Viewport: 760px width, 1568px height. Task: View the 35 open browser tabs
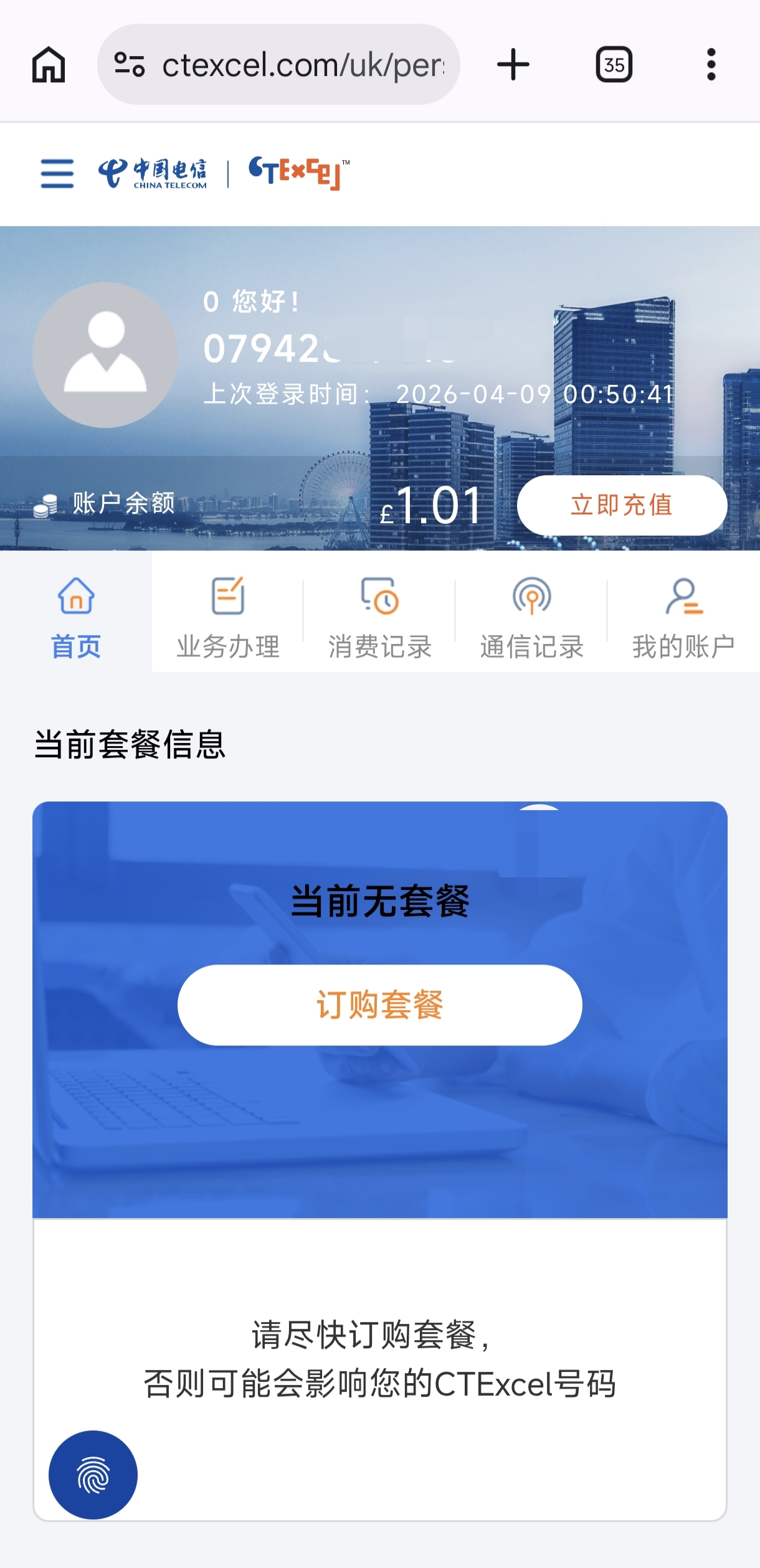[x=614, y=65]
